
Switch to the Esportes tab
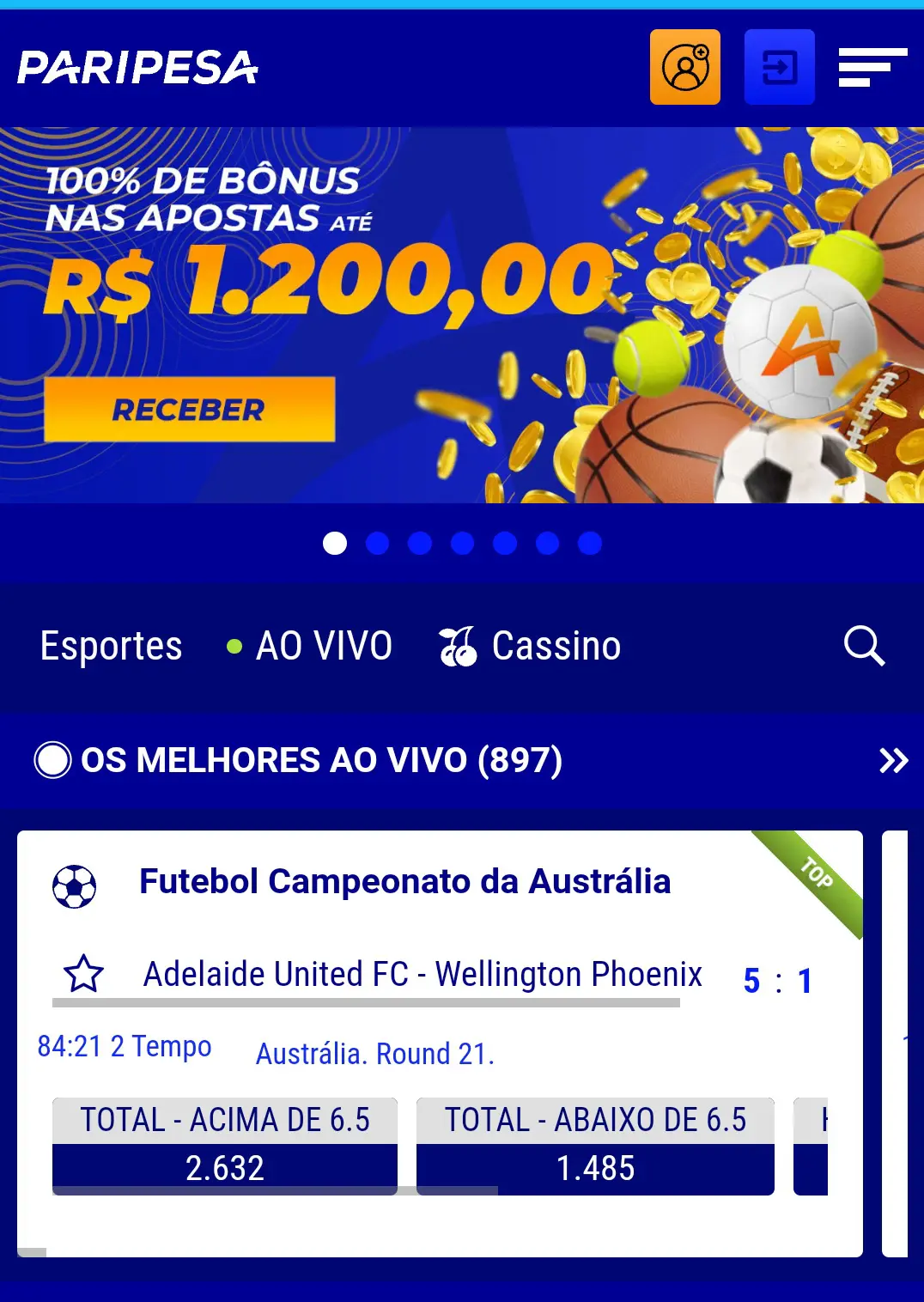(x=112, y=646)
